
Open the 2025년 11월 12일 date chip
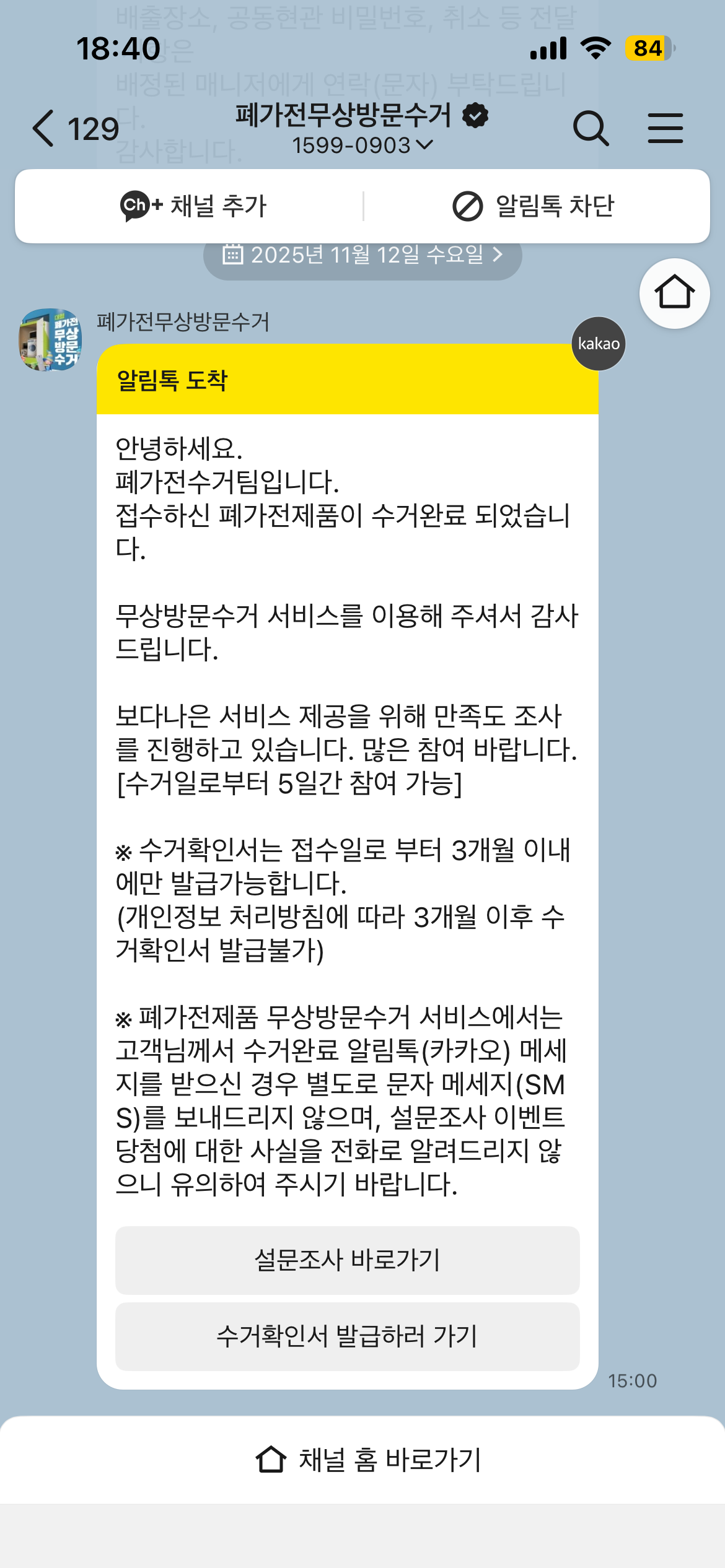coord(362,255)
